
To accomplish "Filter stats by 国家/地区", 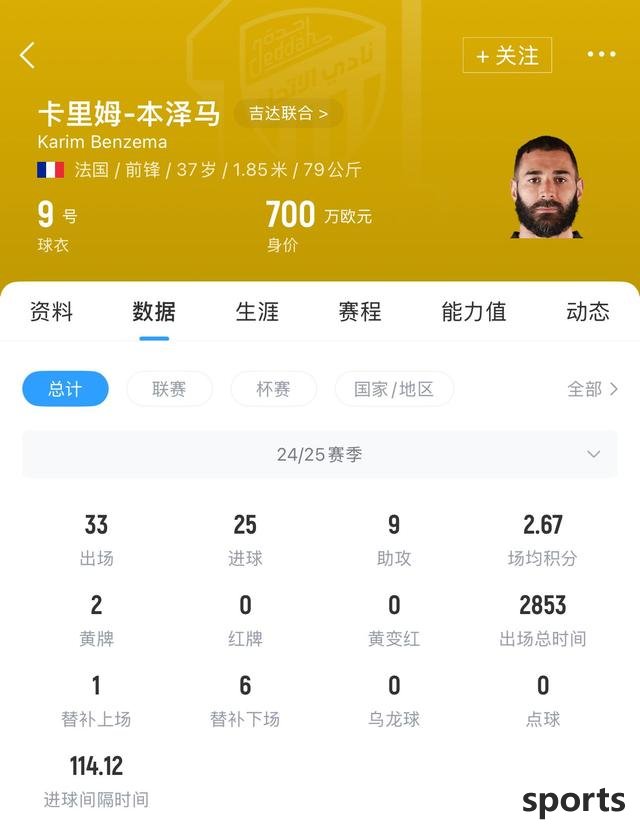I will 394,389.
